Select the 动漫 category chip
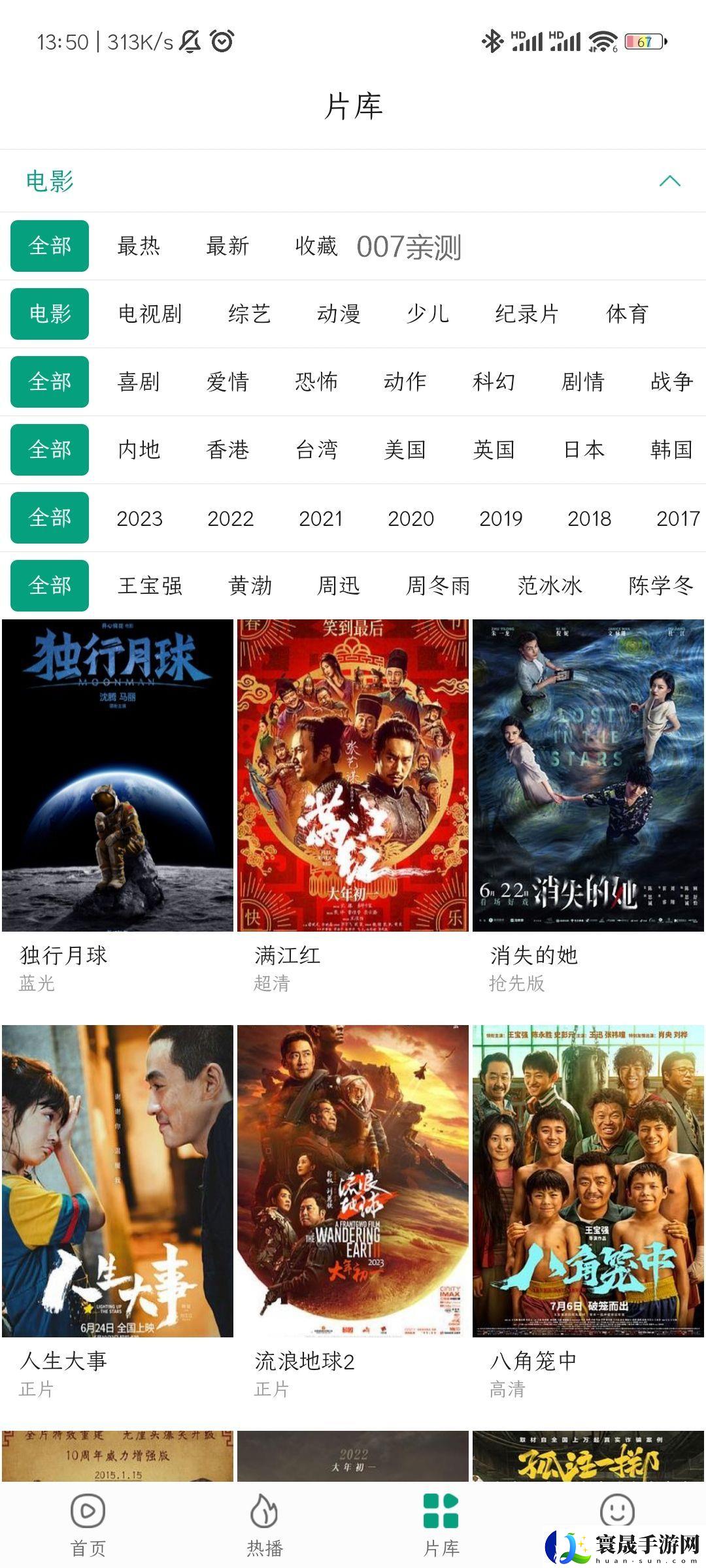The height and width of the screenshot is (1568, 706). pyautogui.click(x=339, y=314)
